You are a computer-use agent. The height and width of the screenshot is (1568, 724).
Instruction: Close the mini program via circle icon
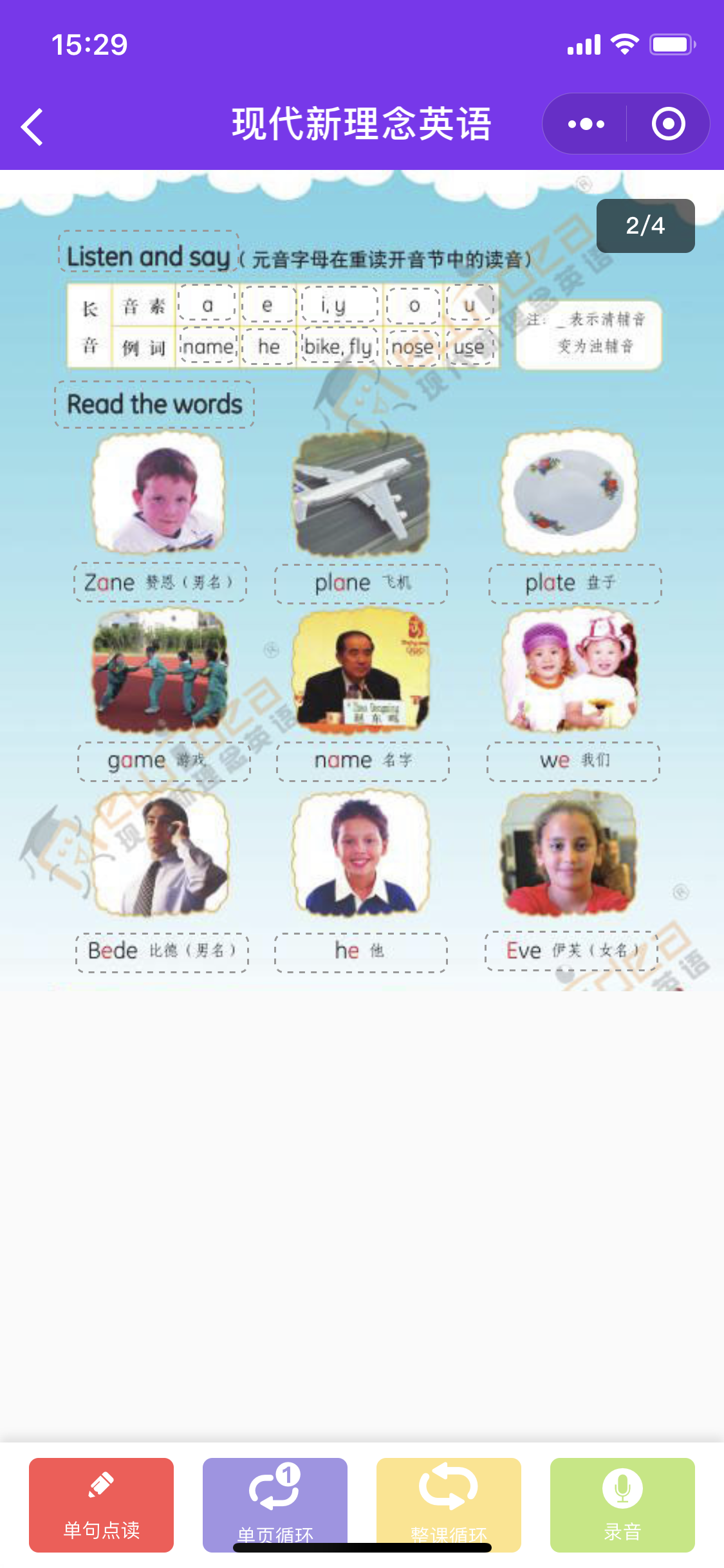coord(668,124)
